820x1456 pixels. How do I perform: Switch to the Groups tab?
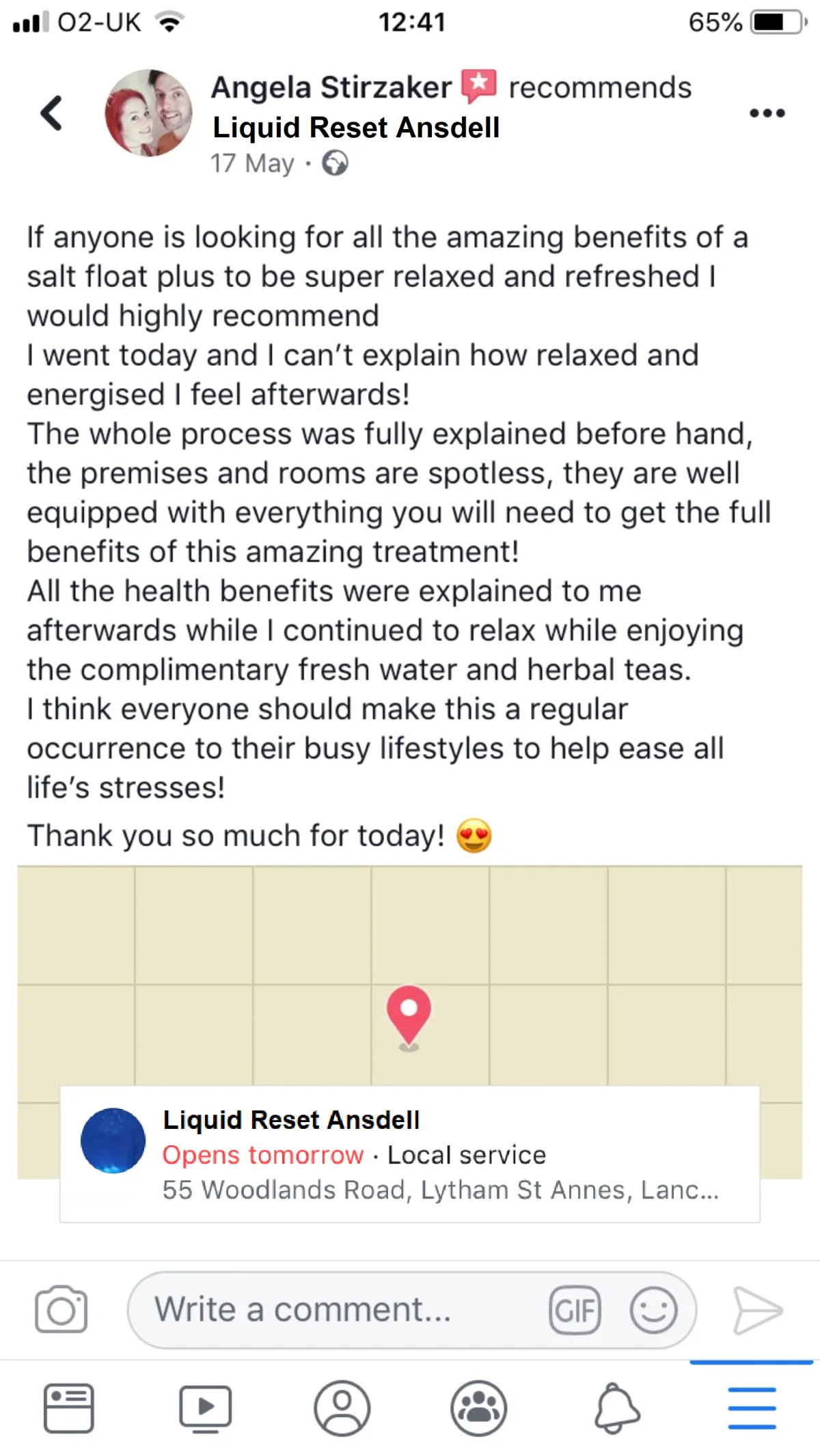click(x=478, y=1408)
